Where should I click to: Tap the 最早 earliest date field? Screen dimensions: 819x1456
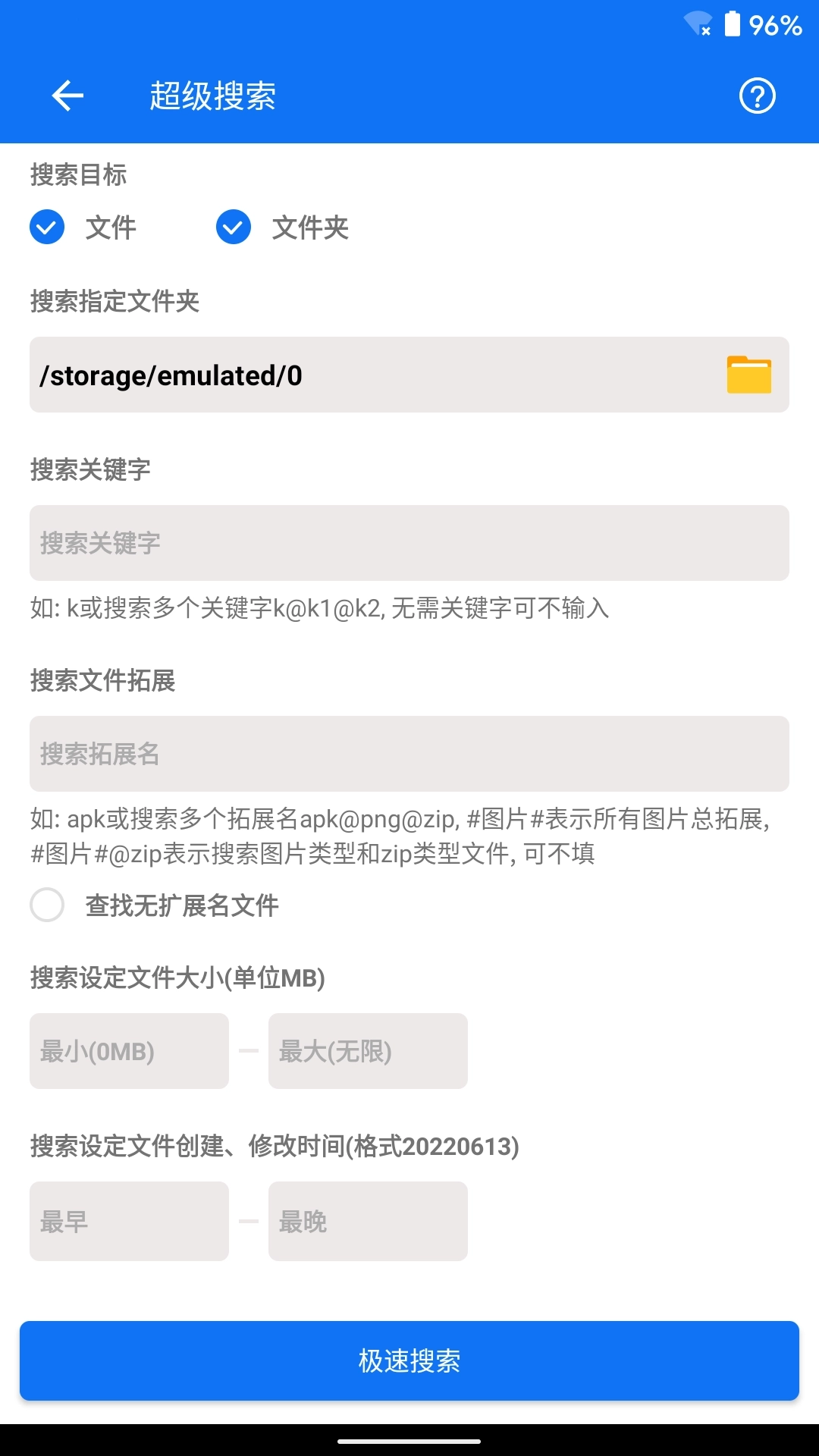129,1221
